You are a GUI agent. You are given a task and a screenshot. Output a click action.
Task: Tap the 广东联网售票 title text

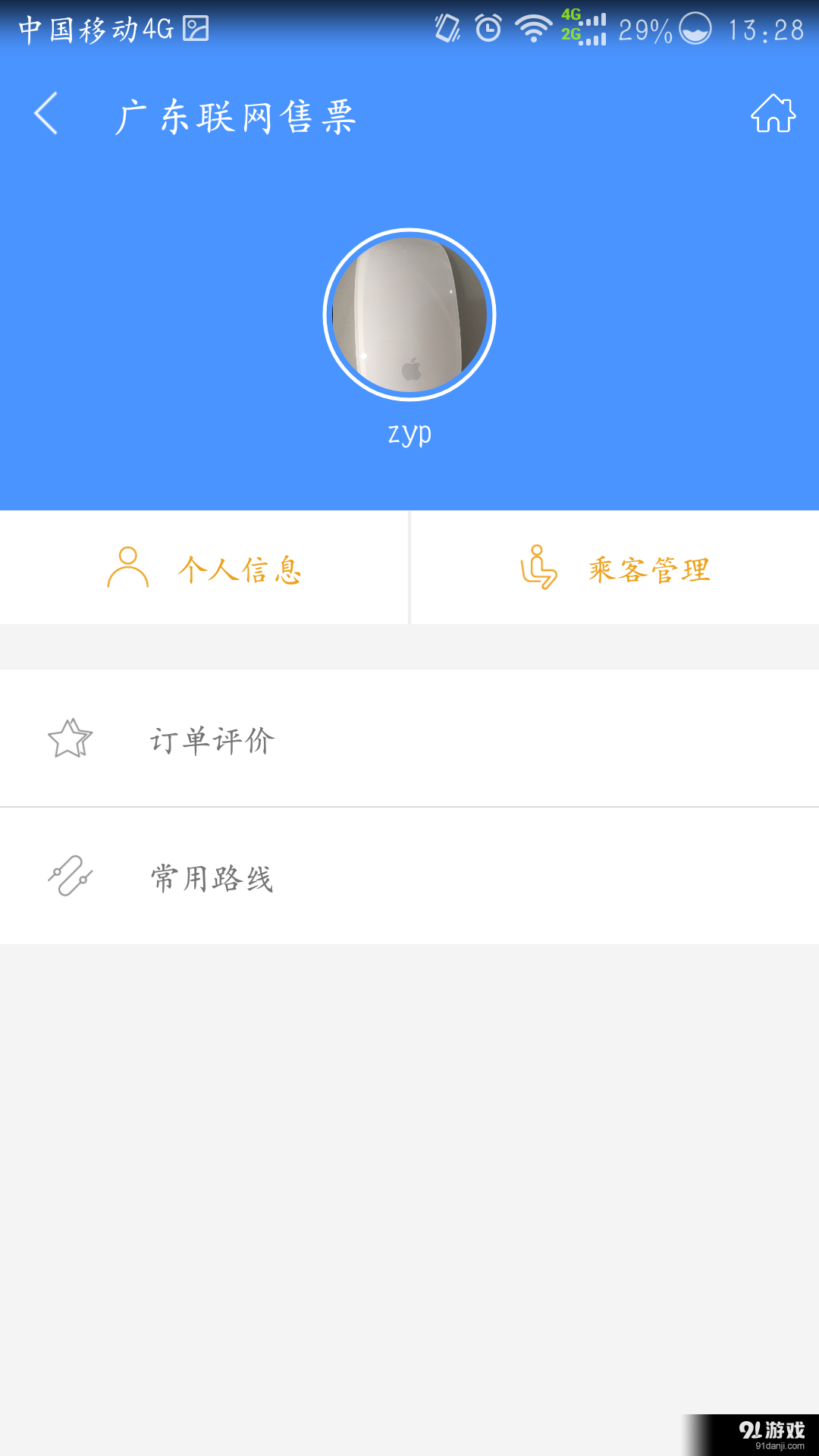point(237,115)
